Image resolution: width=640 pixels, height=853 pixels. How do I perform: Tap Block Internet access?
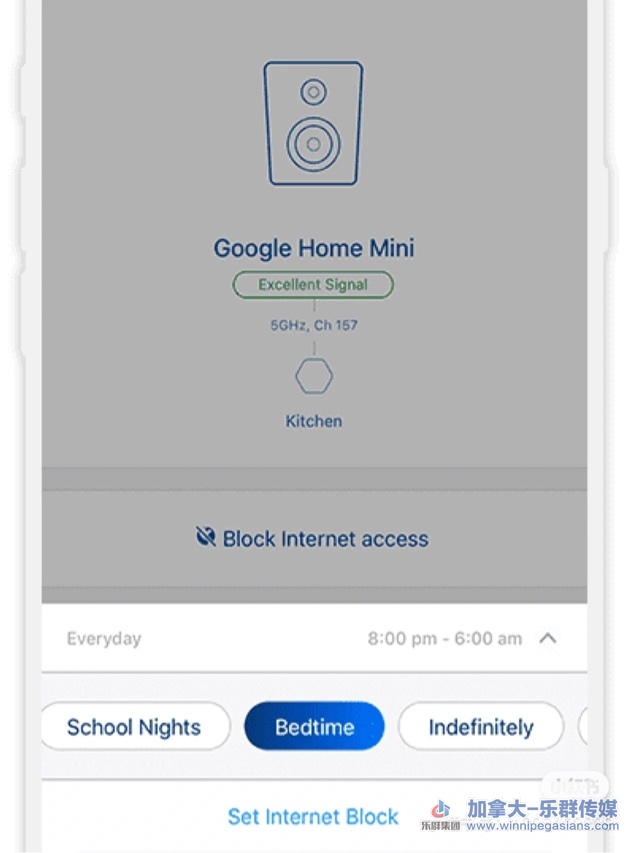tap(313, 539)
